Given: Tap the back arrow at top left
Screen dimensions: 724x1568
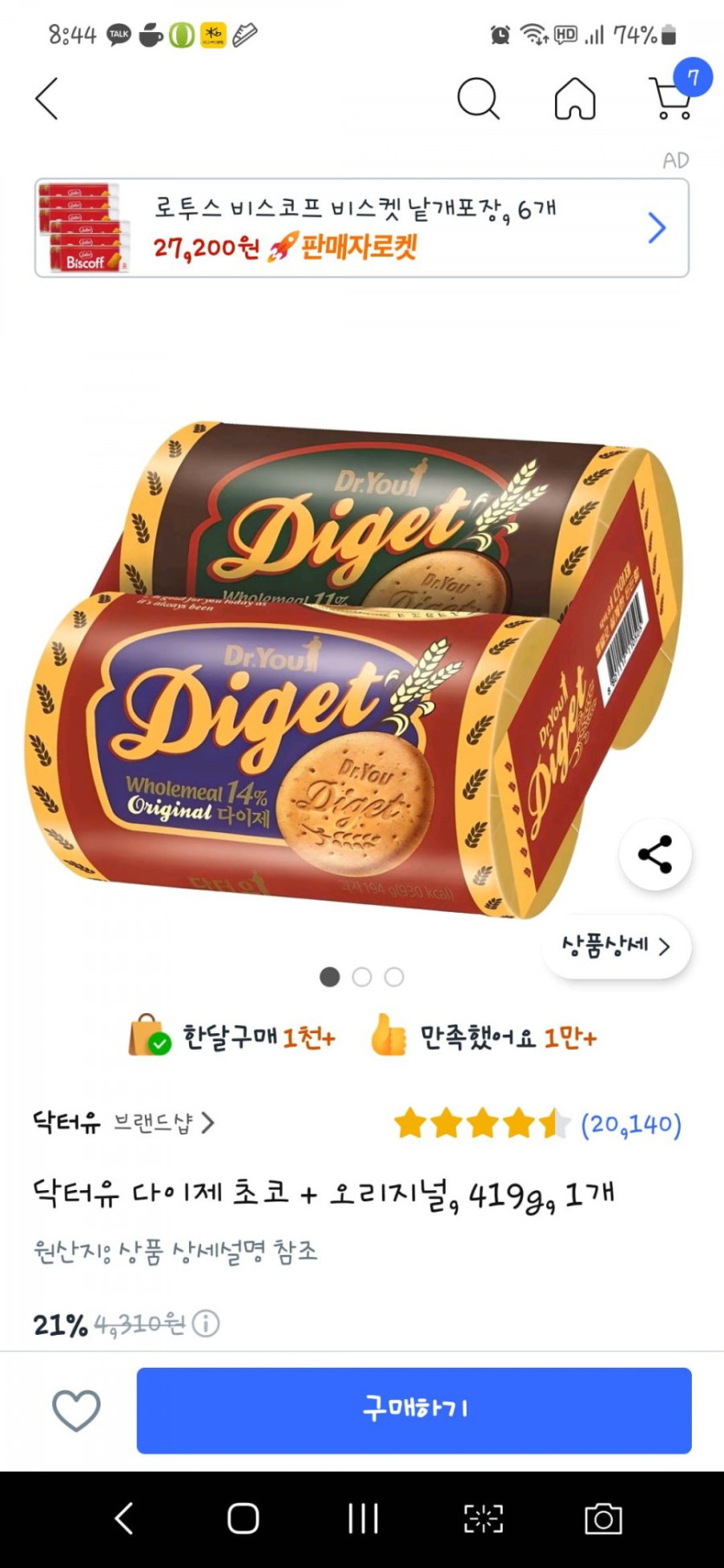Looking at the screenshot, I should click(46, 98).
